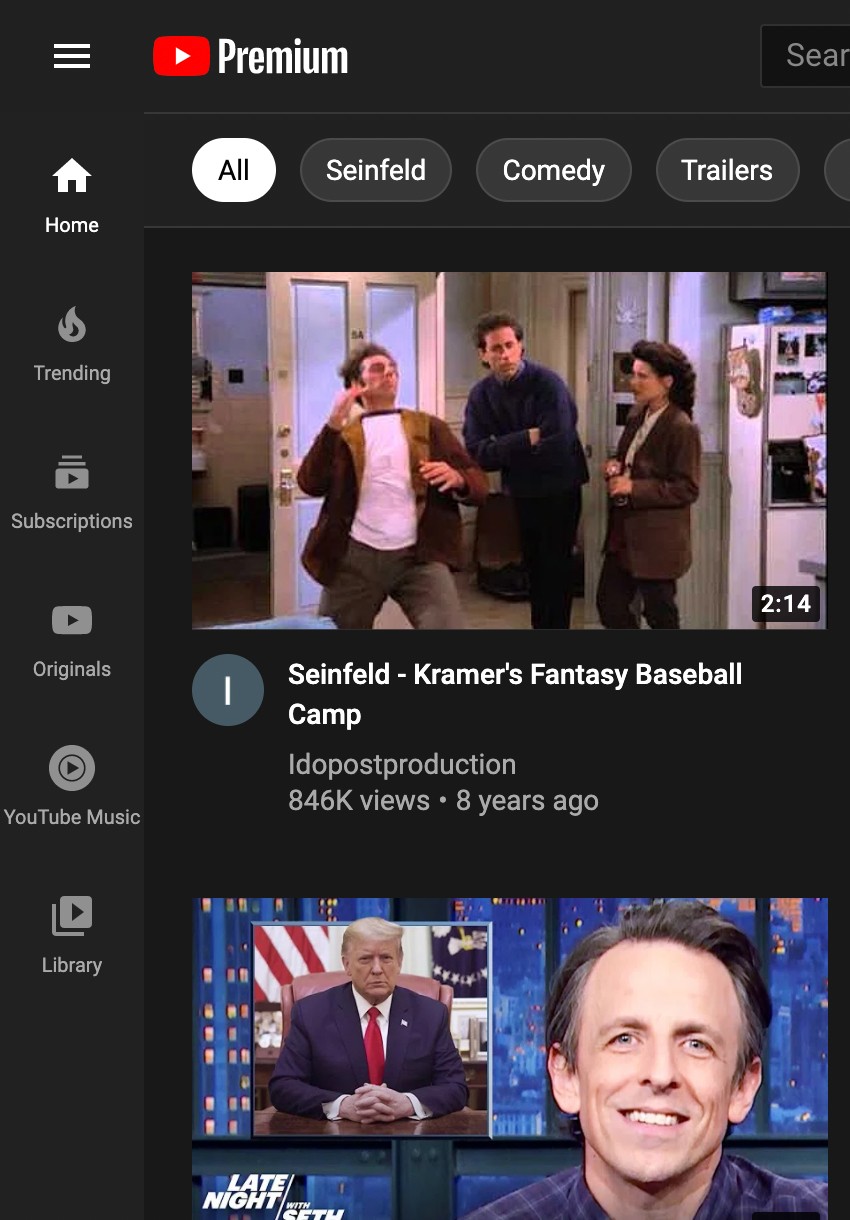The width and height of the screenshot is (850, 1220).
Task: Filter videos by Seinfeld chip
Action: click(x=376, y=170)
